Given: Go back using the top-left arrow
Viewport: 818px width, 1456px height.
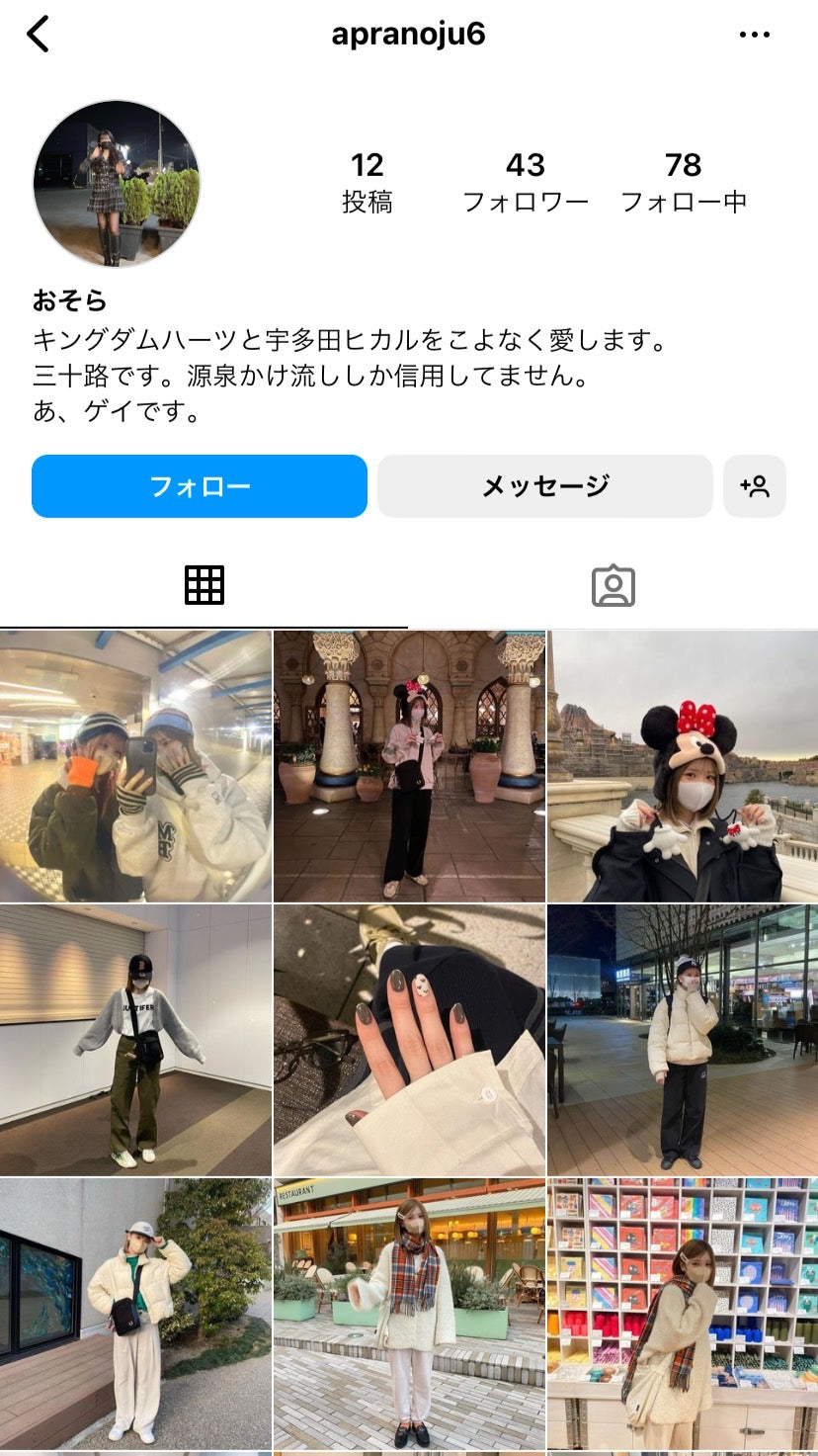Looking at the screenshot, I should click(x=38, y=35).
